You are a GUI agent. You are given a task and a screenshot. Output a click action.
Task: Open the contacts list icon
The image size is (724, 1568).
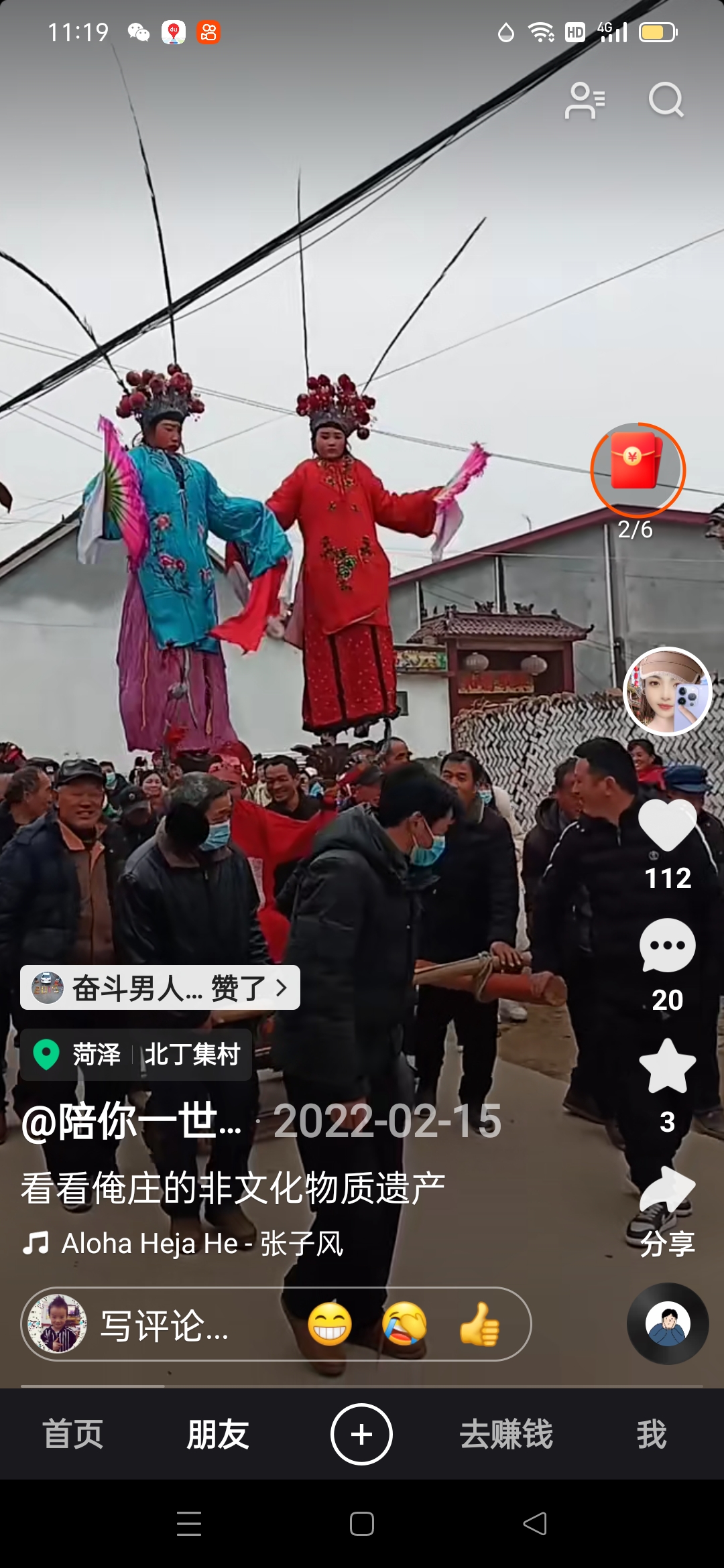pyautogui.click(x=585, y=101)
